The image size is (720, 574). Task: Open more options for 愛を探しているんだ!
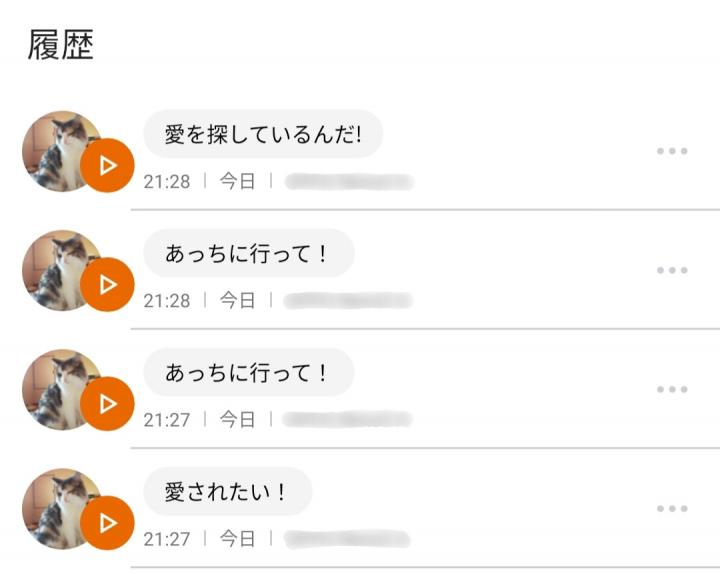[x=672, y=151]
